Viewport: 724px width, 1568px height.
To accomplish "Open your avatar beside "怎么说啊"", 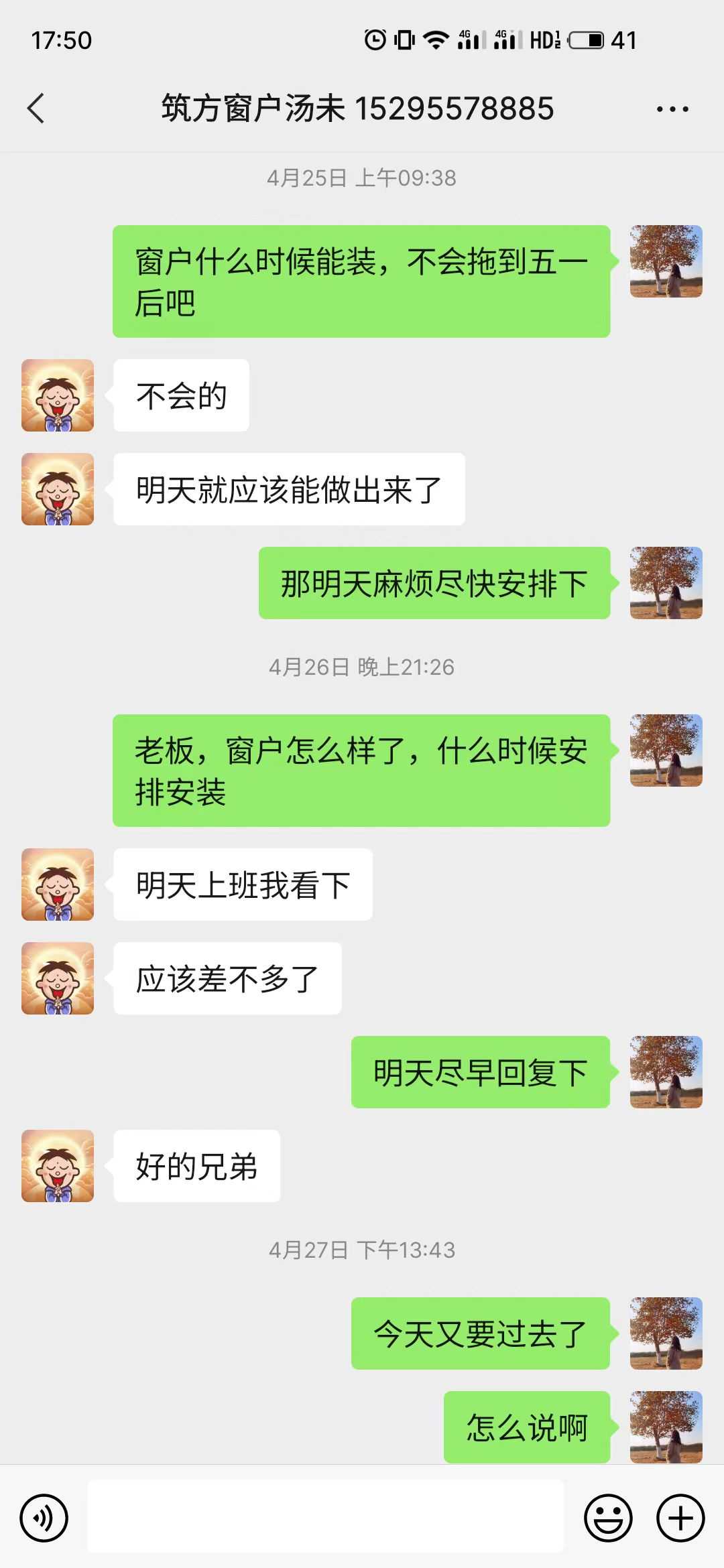I will click(x=666, y=1426).
